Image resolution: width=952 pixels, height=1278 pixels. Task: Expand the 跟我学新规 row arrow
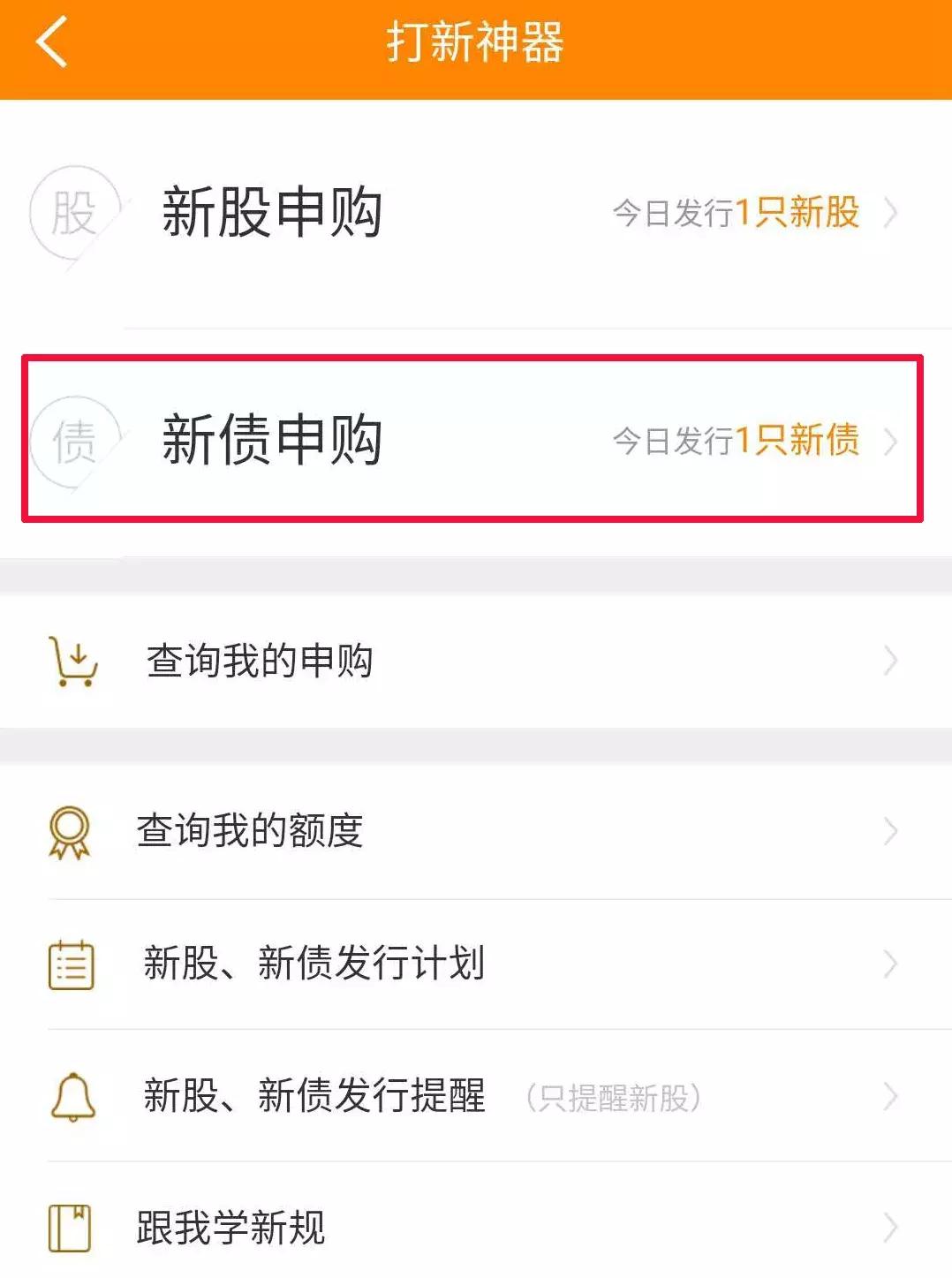point(890,1225)
